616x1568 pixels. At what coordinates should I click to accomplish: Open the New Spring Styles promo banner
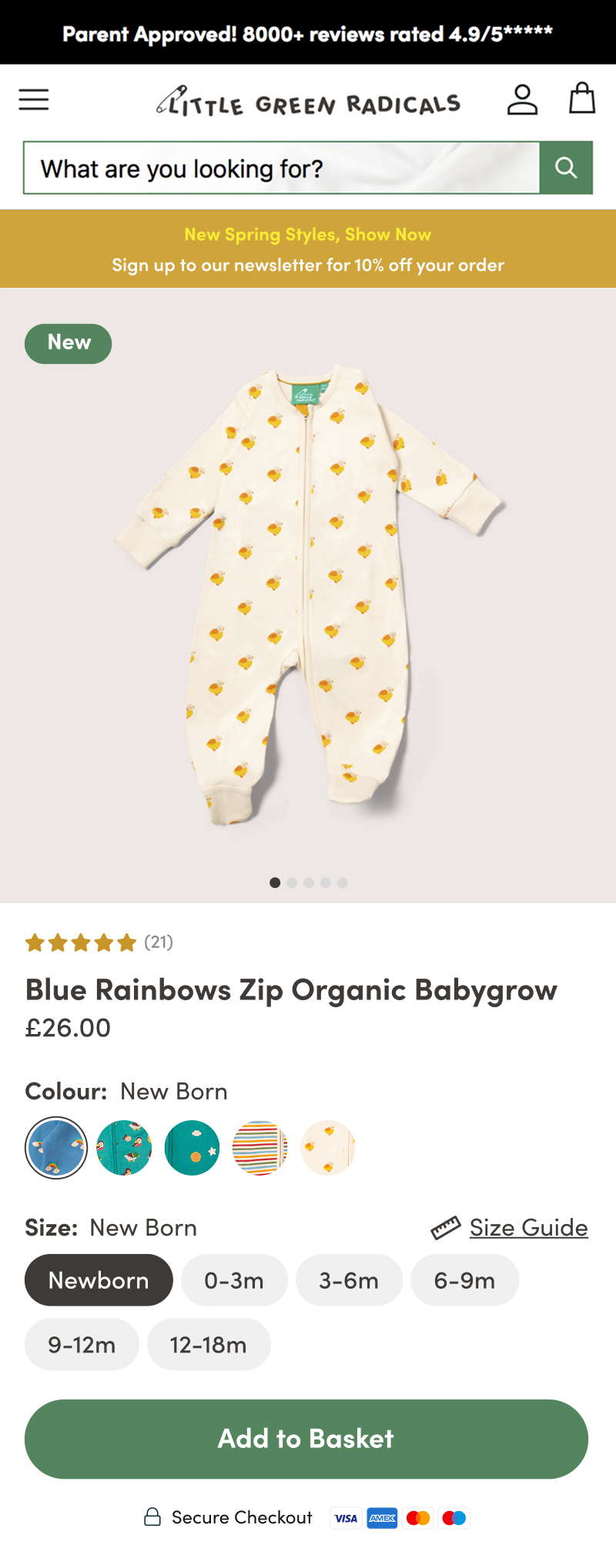[308, 235]
